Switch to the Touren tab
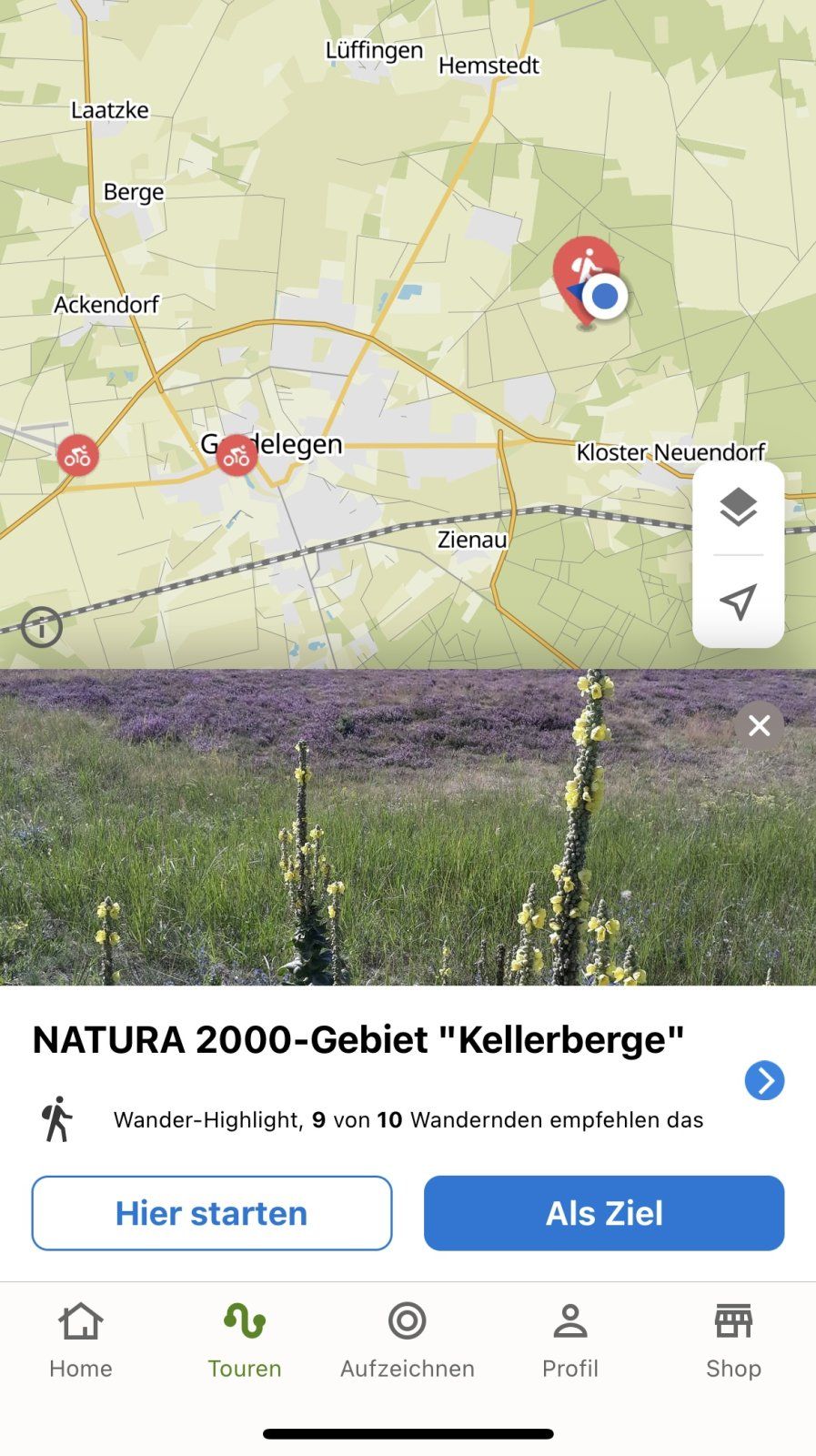Screen dimensions: 816x1456 click(245, 1340)
